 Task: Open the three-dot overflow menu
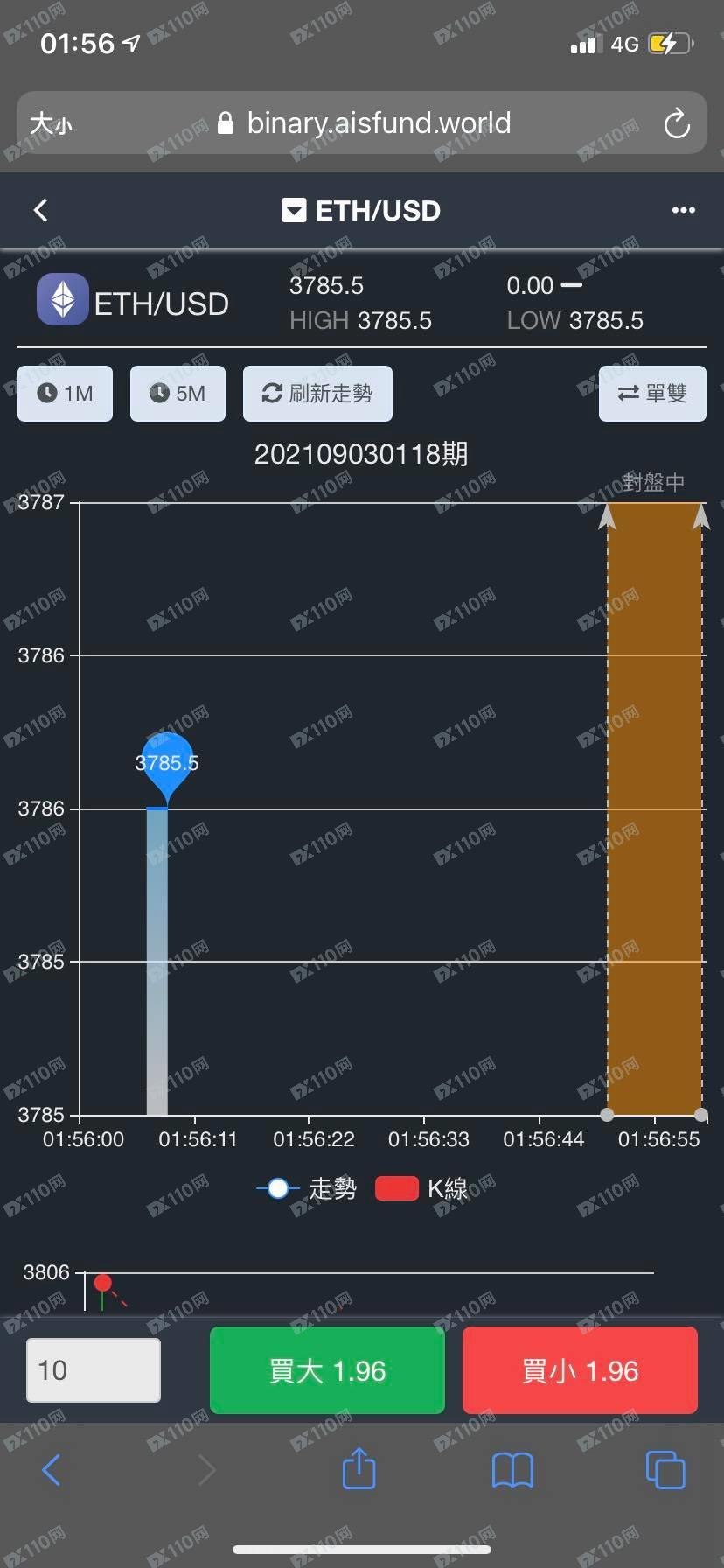[683, 210]
